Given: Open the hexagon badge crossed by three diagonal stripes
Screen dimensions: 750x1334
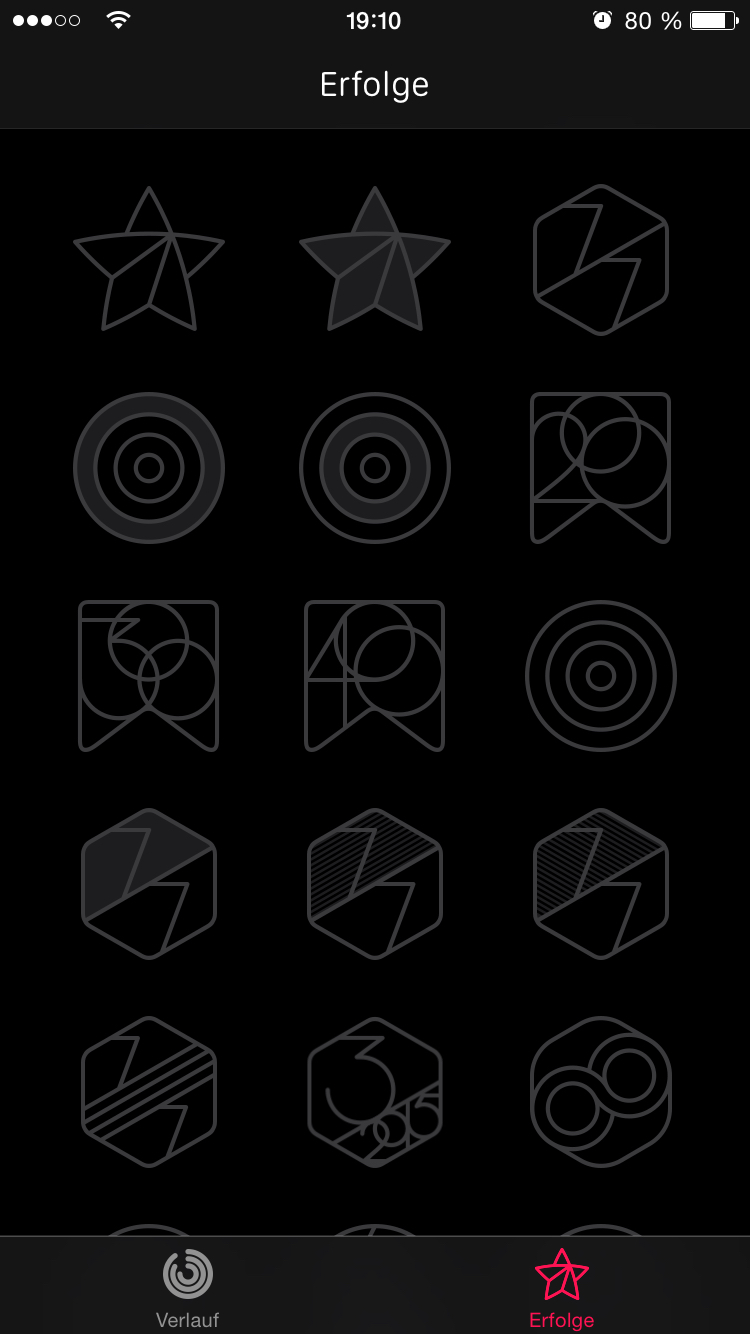Looking at the screenshot, I should (149, 1092).
